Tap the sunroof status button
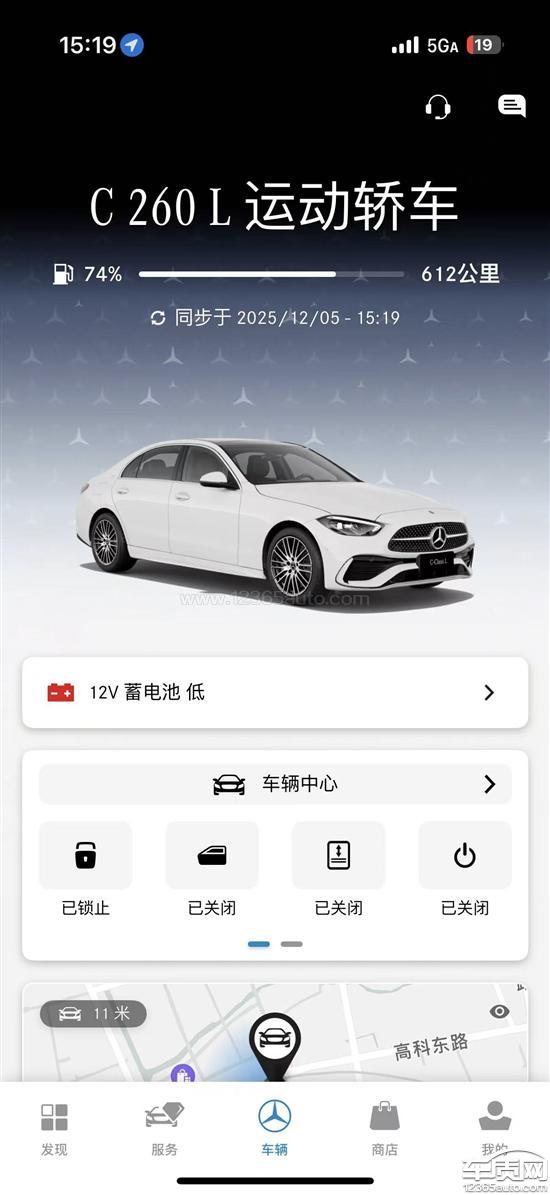Screen dimensions: 550x1195 click(338, 855)
